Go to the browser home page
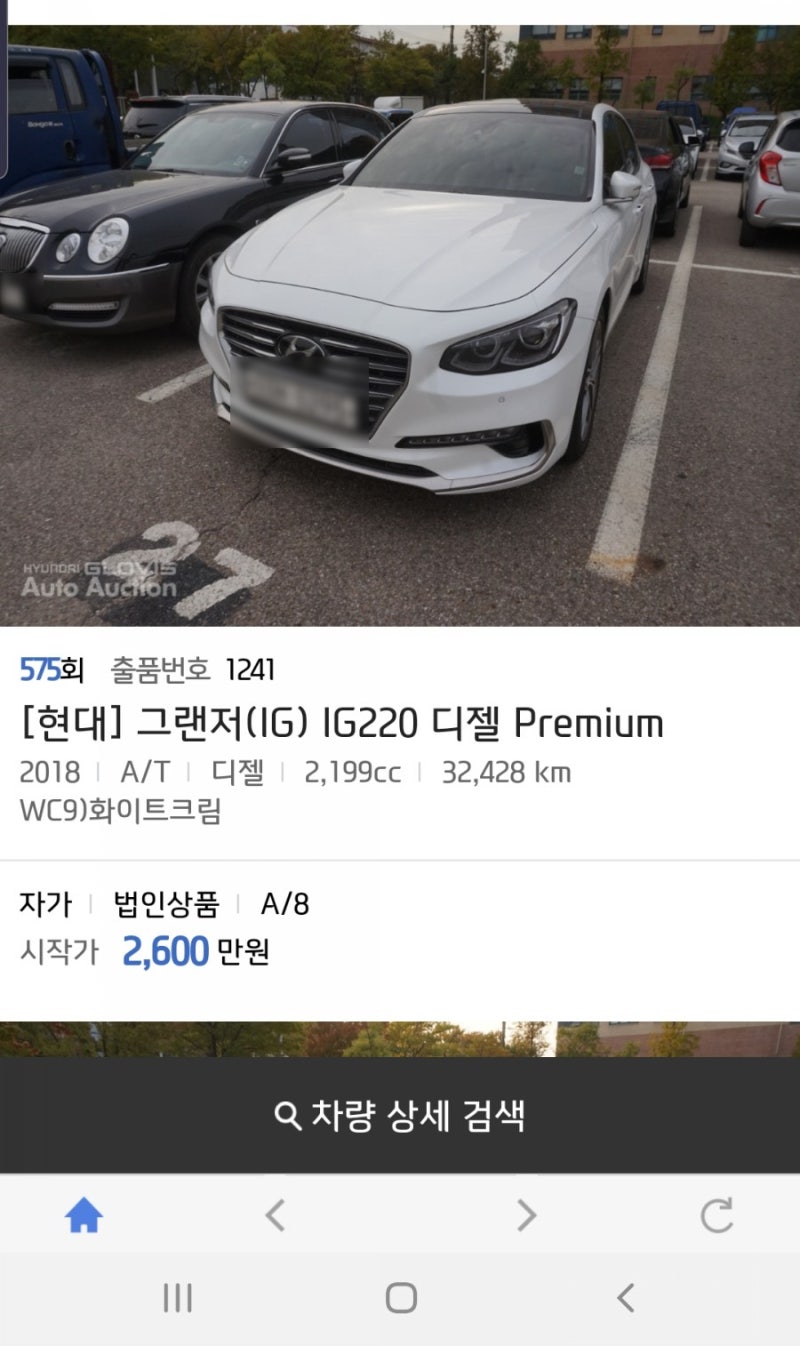 point(84,1215)
